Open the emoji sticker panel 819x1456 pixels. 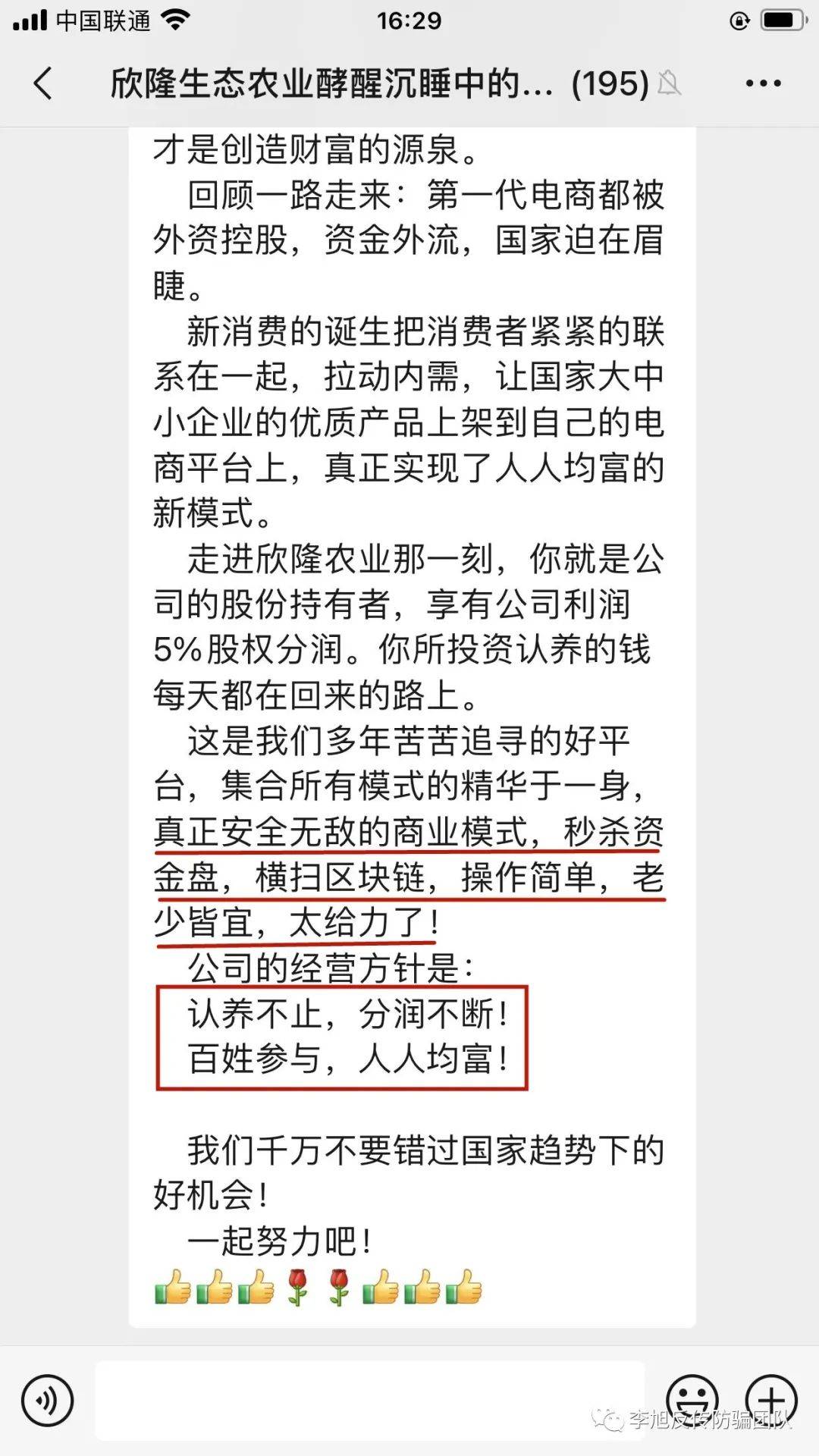tap(692, 1399)
